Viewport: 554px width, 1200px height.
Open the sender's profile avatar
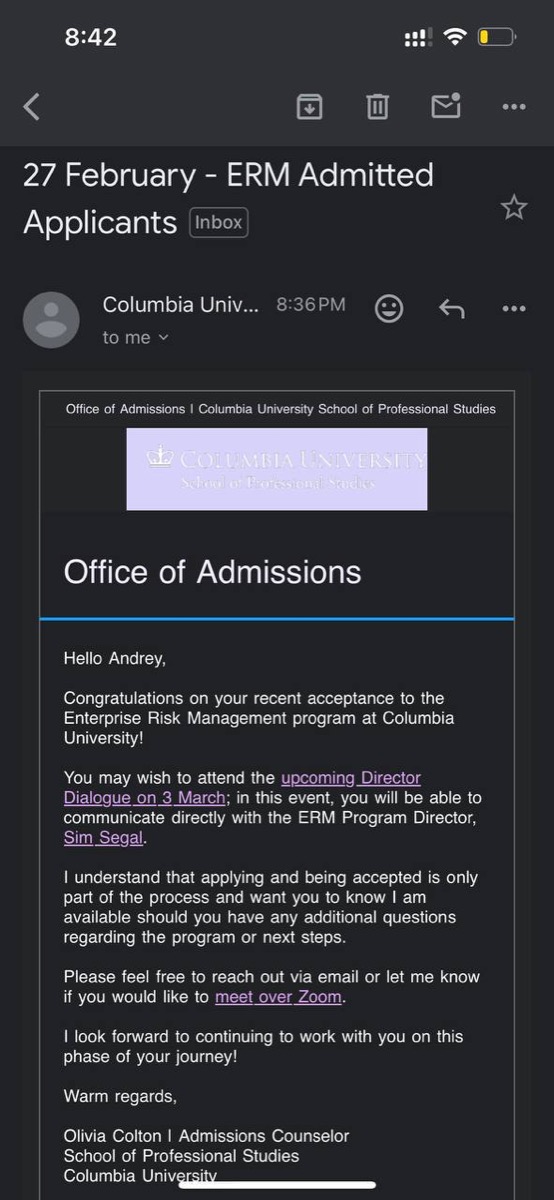[51, 320]
